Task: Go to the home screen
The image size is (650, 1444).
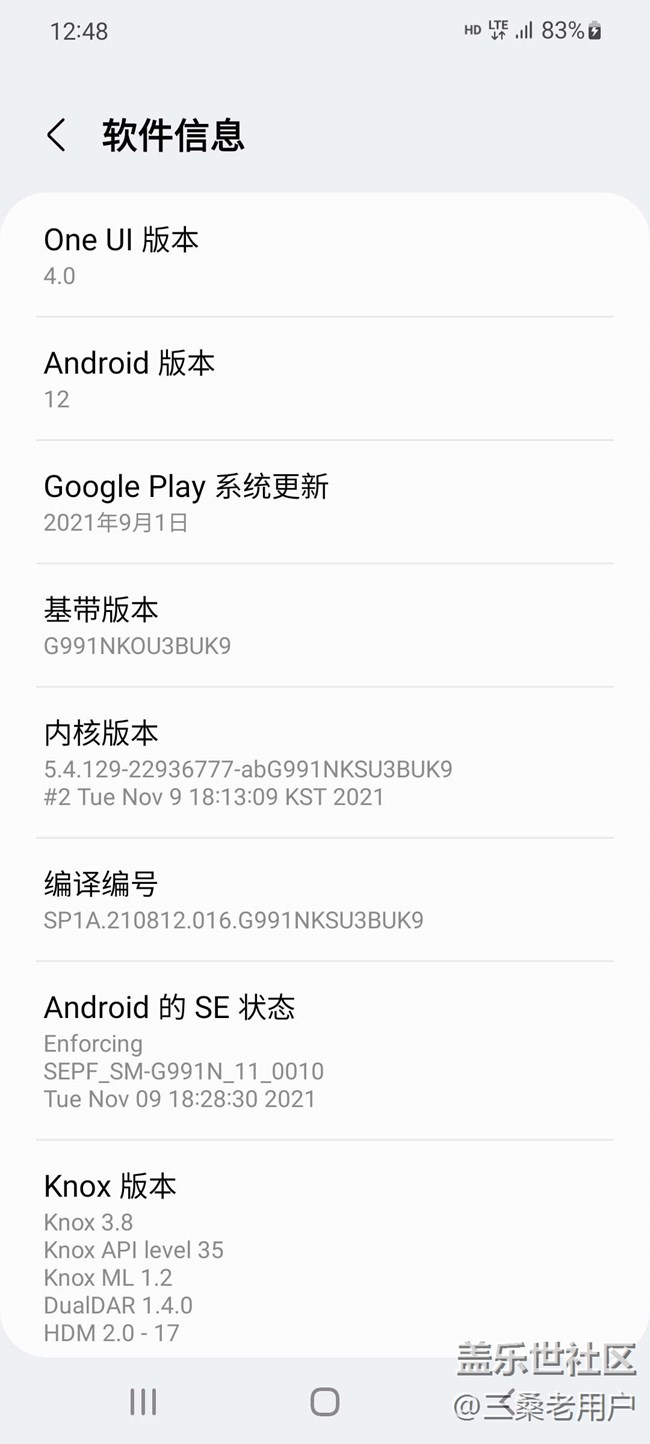Action: point(325,1402)
